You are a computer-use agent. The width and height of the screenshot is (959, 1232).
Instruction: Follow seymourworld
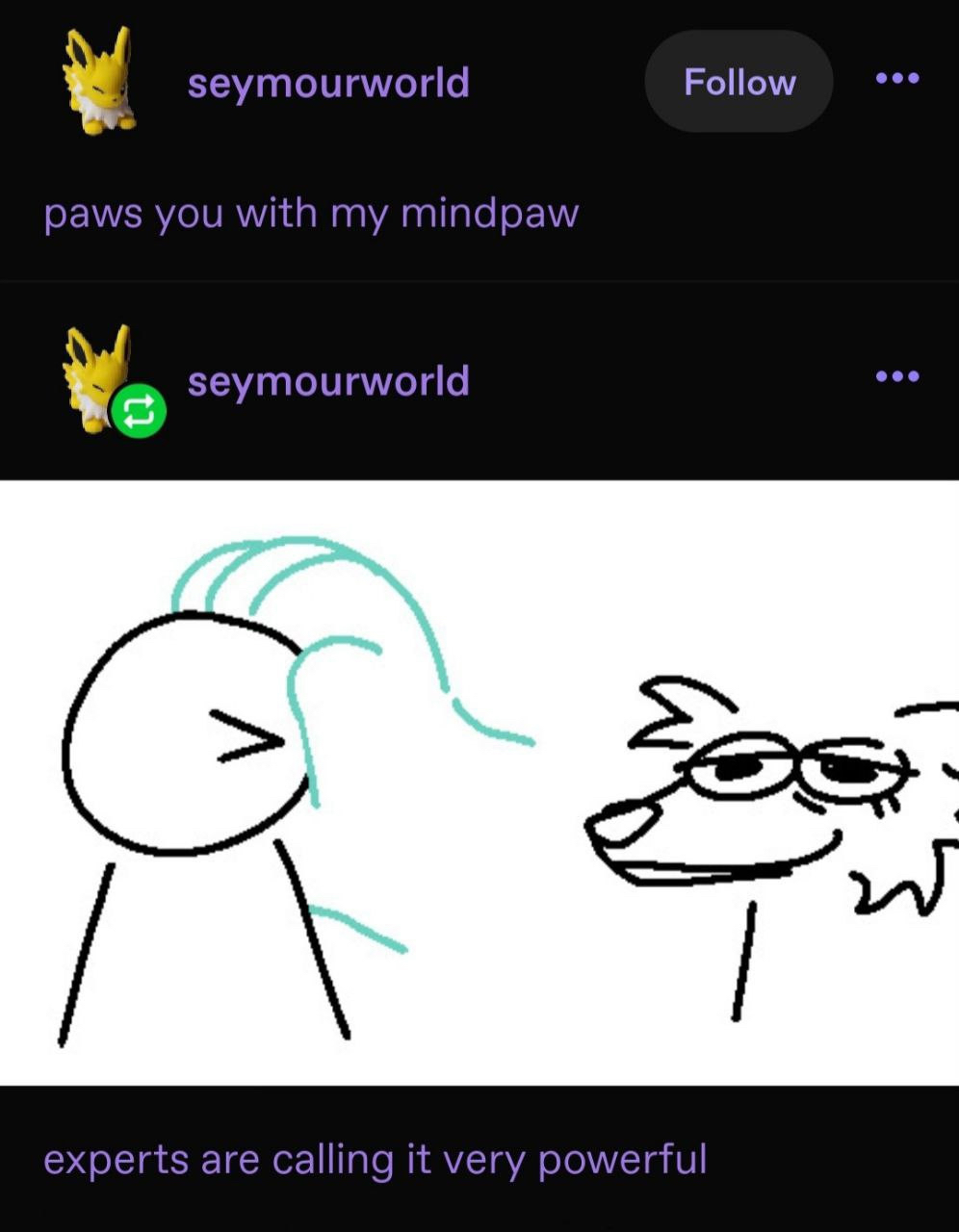(x=739, y=82)
